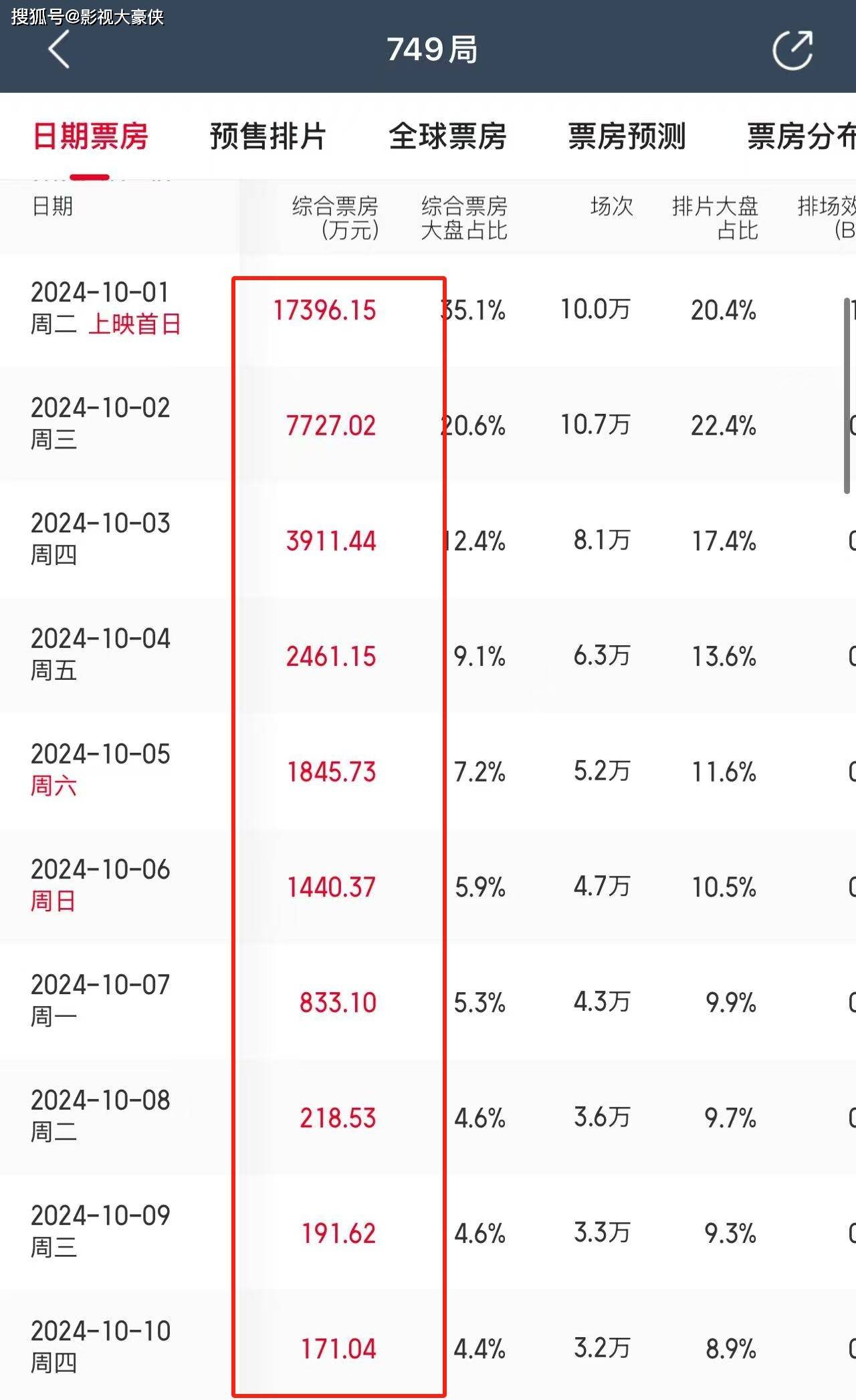Screen dimensions: 856x1400
Task: Select the 日期票房 tab
Action: tap(90, 136)
